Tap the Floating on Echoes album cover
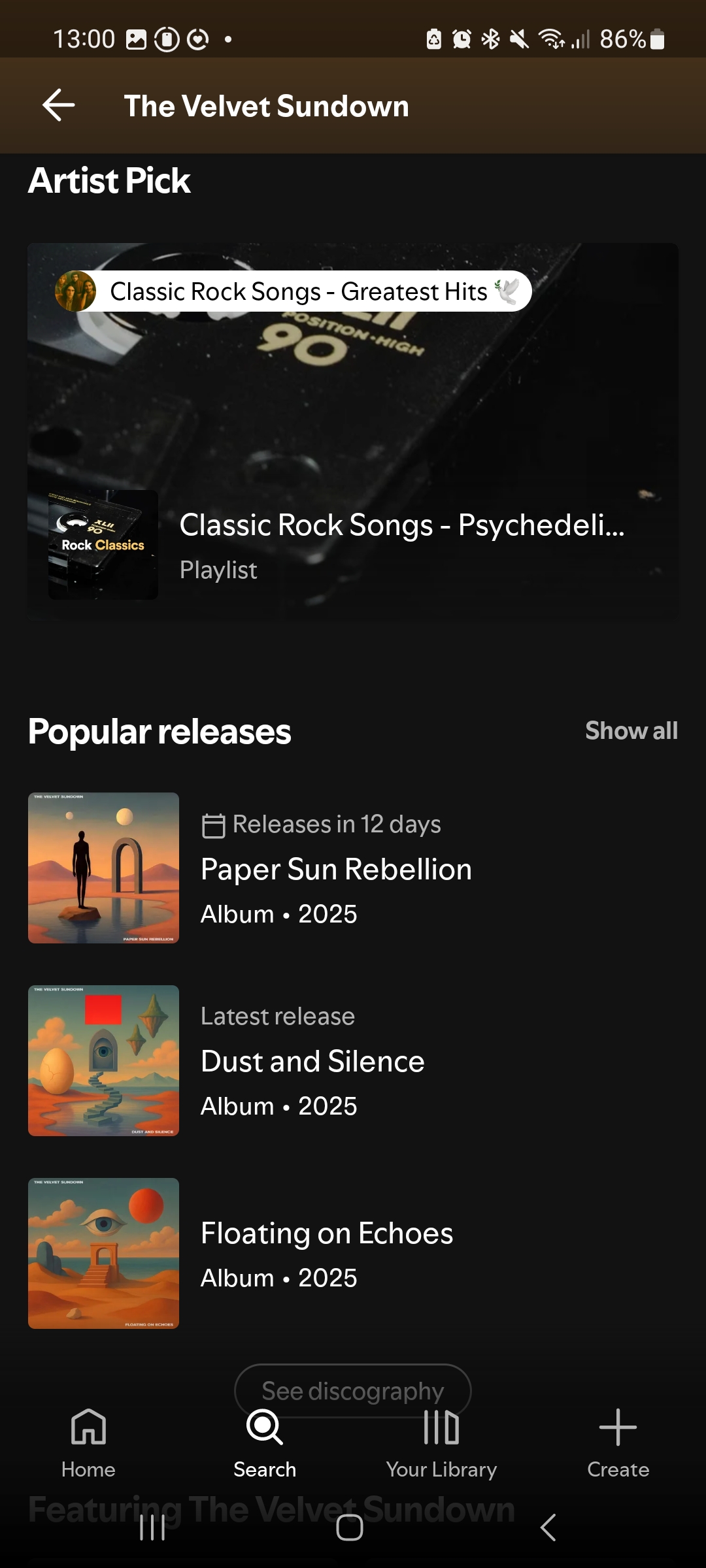The width and height of the screenshot is (706, 1568). click(103, 1254)
